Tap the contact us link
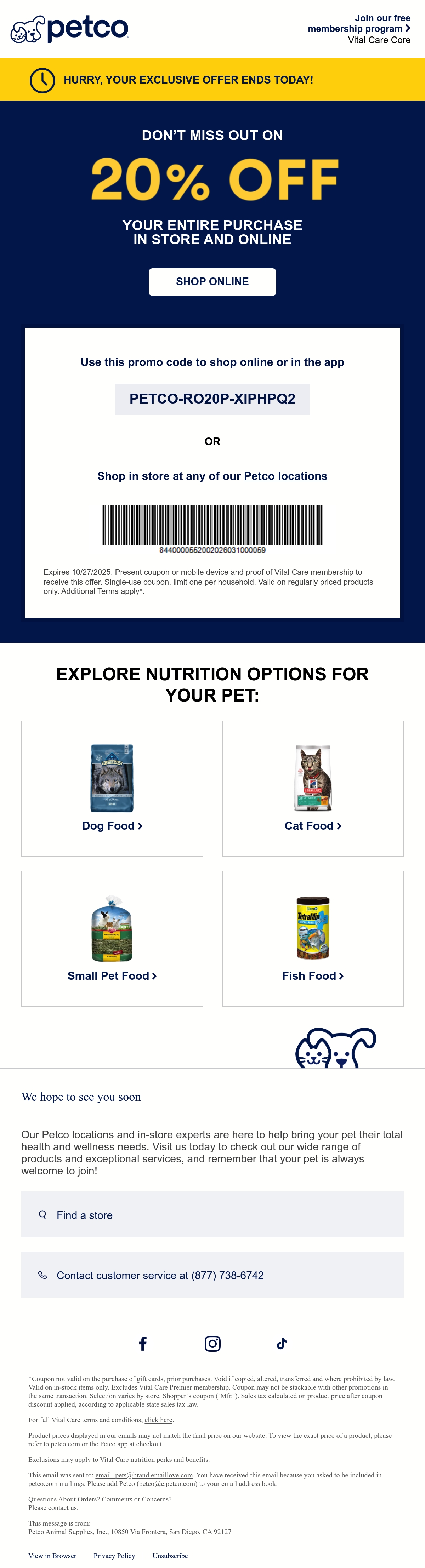Image resolution: width=425 pixels, height=1568 pixels. pos(62,1508)
